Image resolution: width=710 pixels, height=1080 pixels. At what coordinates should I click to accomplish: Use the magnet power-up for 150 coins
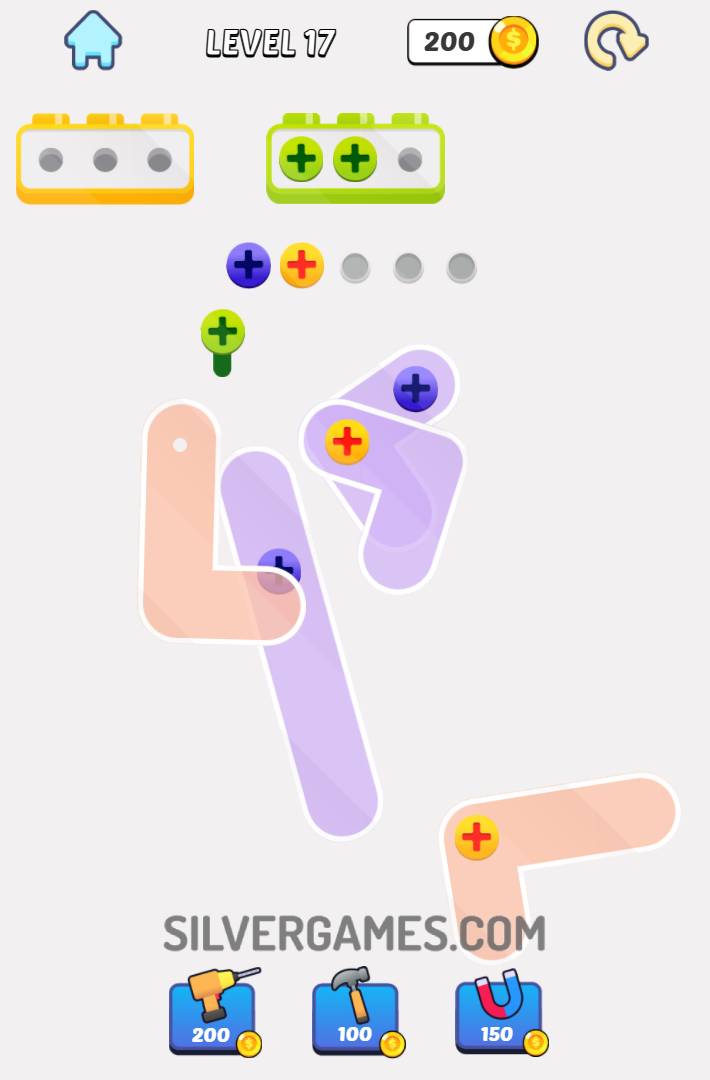point(498,1012)
